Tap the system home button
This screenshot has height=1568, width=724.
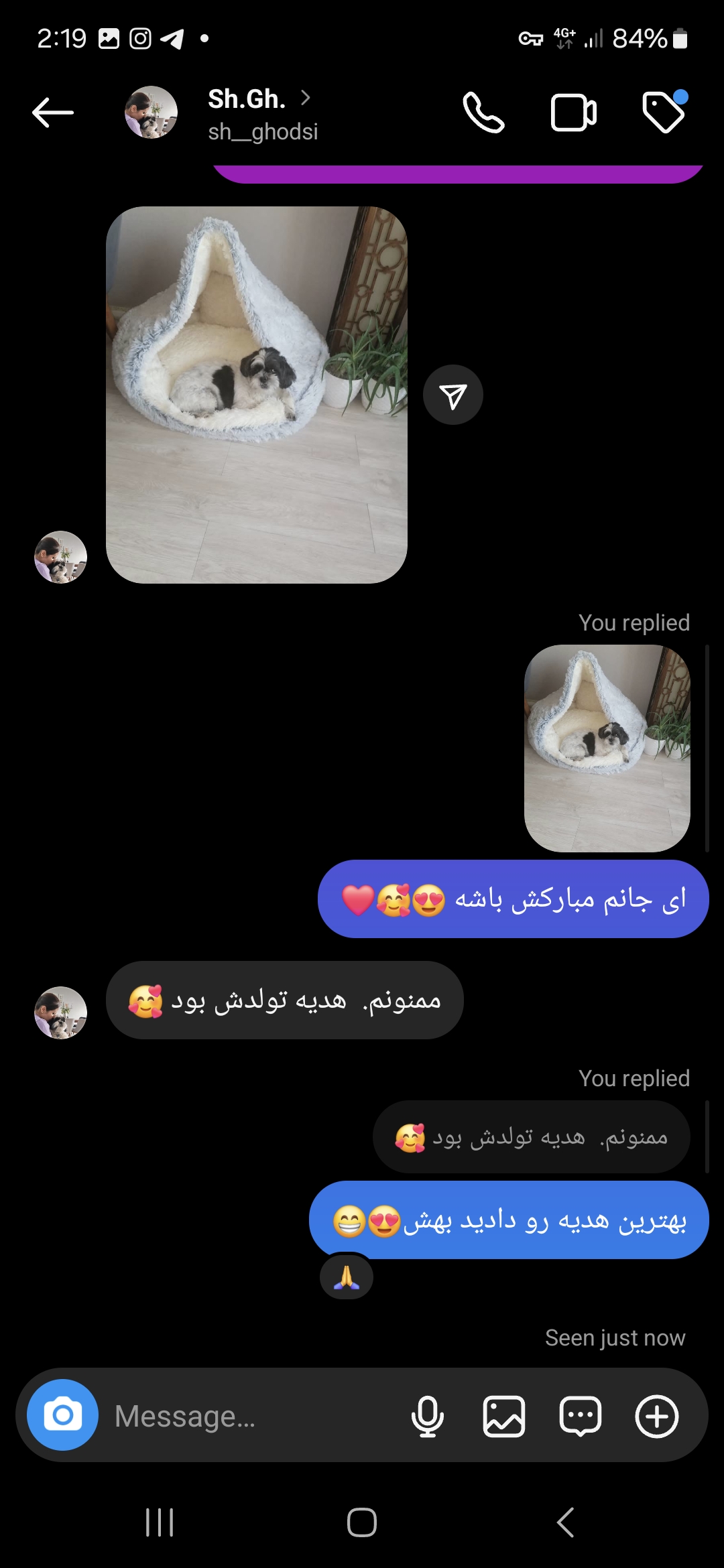(362, 1522)
